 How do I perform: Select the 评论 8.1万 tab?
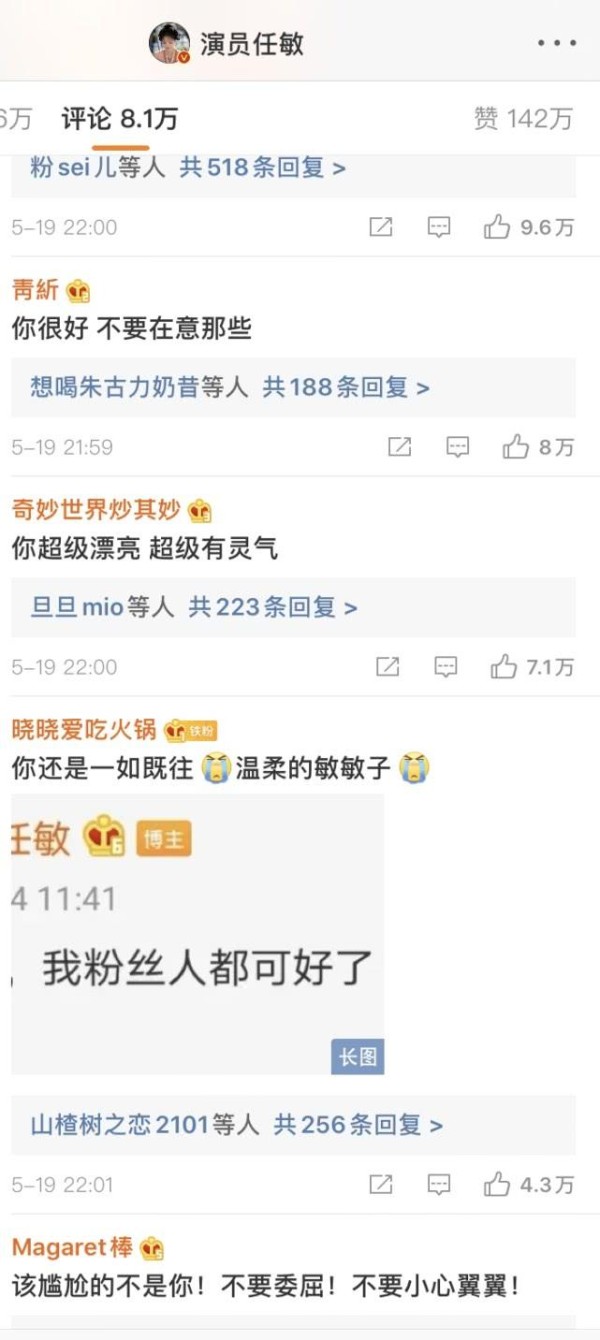120,118
